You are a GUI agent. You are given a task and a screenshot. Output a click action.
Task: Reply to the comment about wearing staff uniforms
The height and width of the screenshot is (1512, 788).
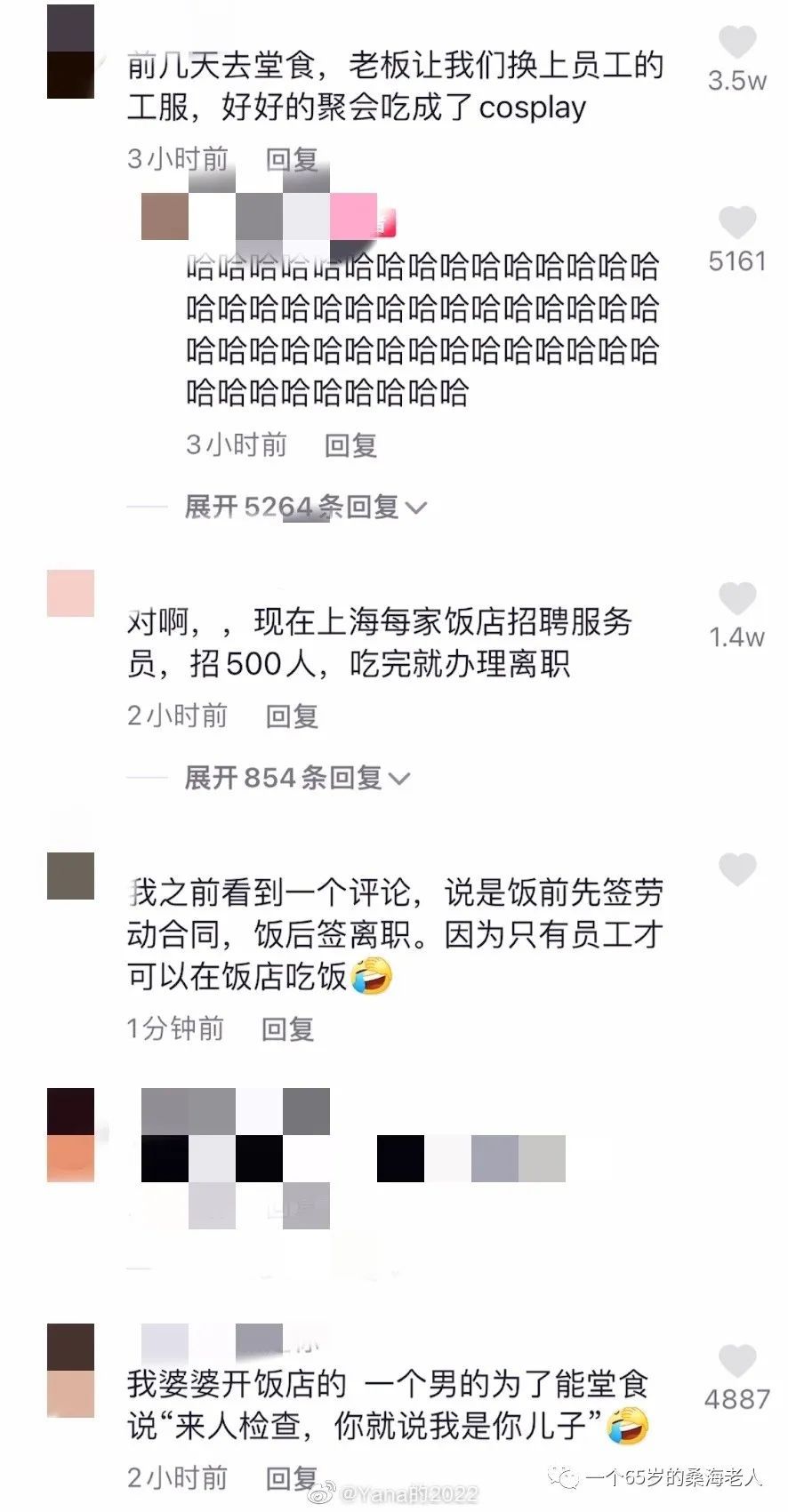coord(292,159)
